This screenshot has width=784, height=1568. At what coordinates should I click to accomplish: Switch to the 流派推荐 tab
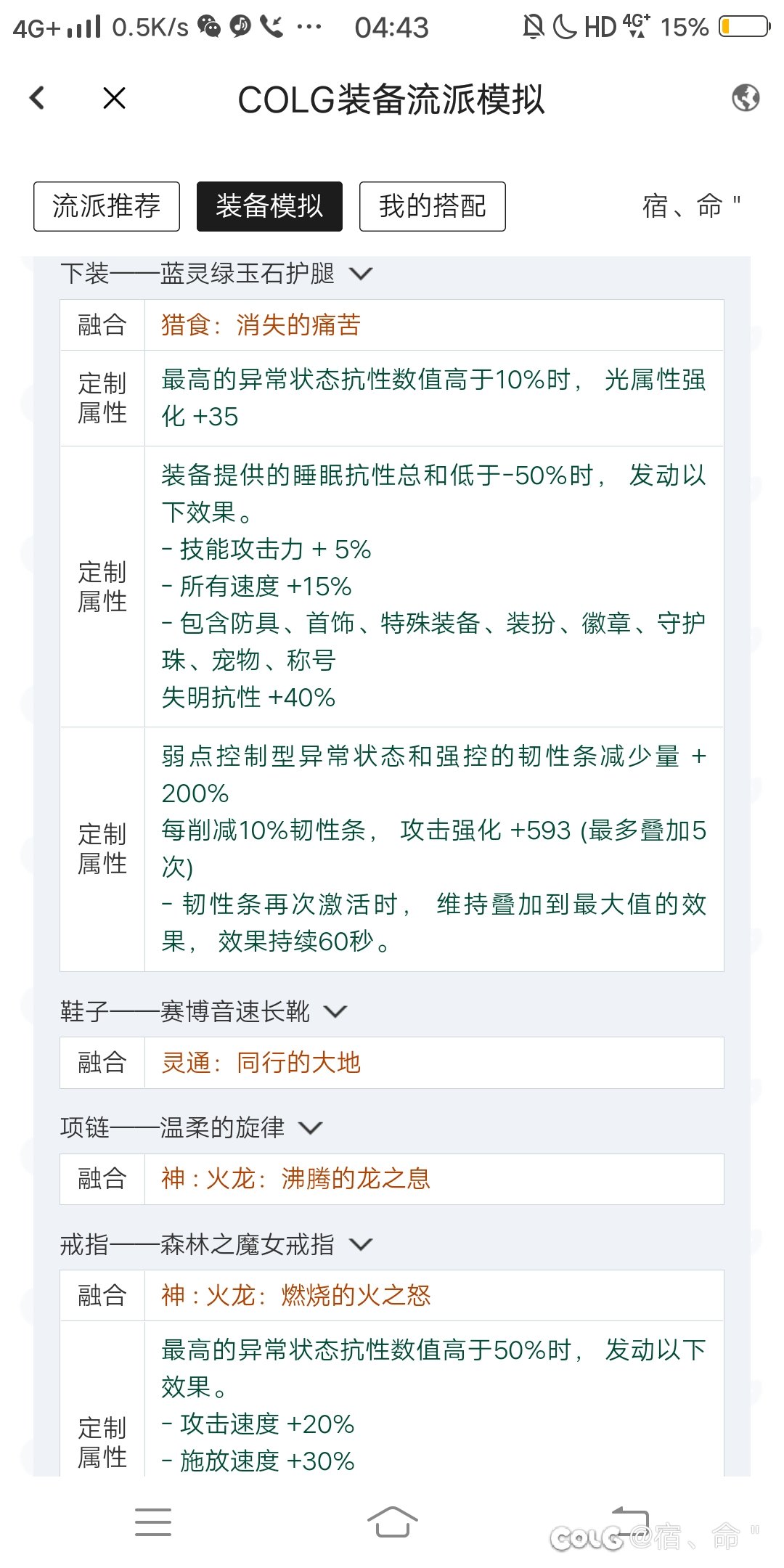107,206
